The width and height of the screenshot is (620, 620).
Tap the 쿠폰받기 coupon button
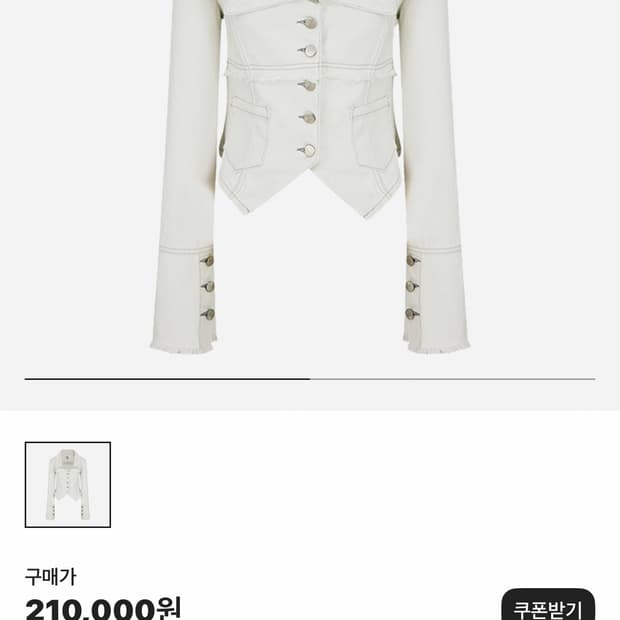(x=547, y=607)
